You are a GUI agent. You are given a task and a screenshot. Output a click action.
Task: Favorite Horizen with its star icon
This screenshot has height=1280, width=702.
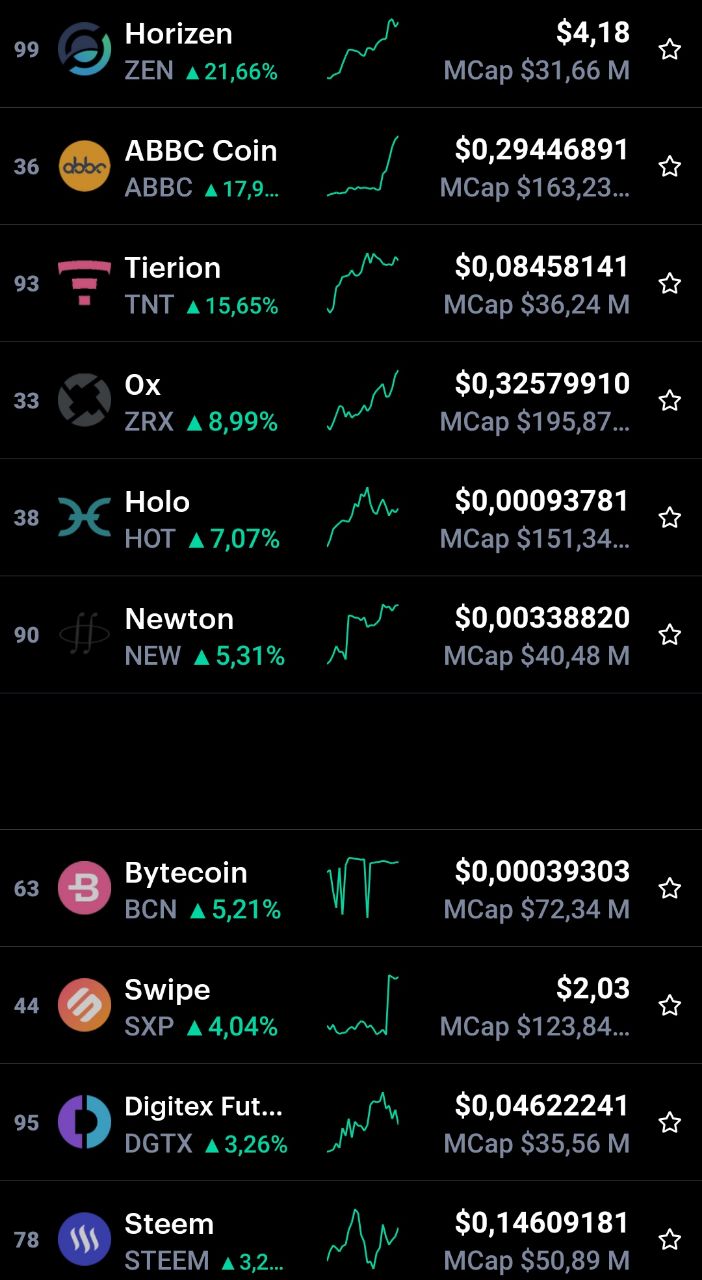click(670, 49)
